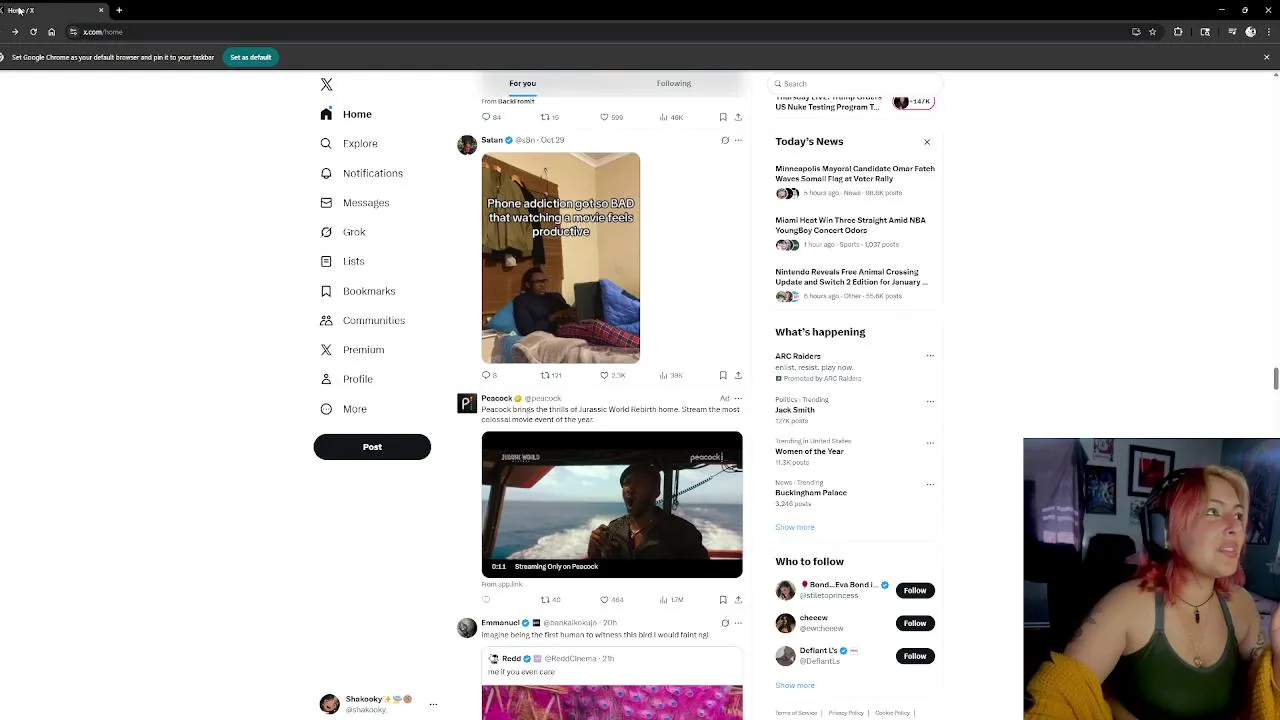This screenshot has width=1280, height=720.
Task: Open Bookmarks in the sidebar
Action: click(x=368, y=291)
